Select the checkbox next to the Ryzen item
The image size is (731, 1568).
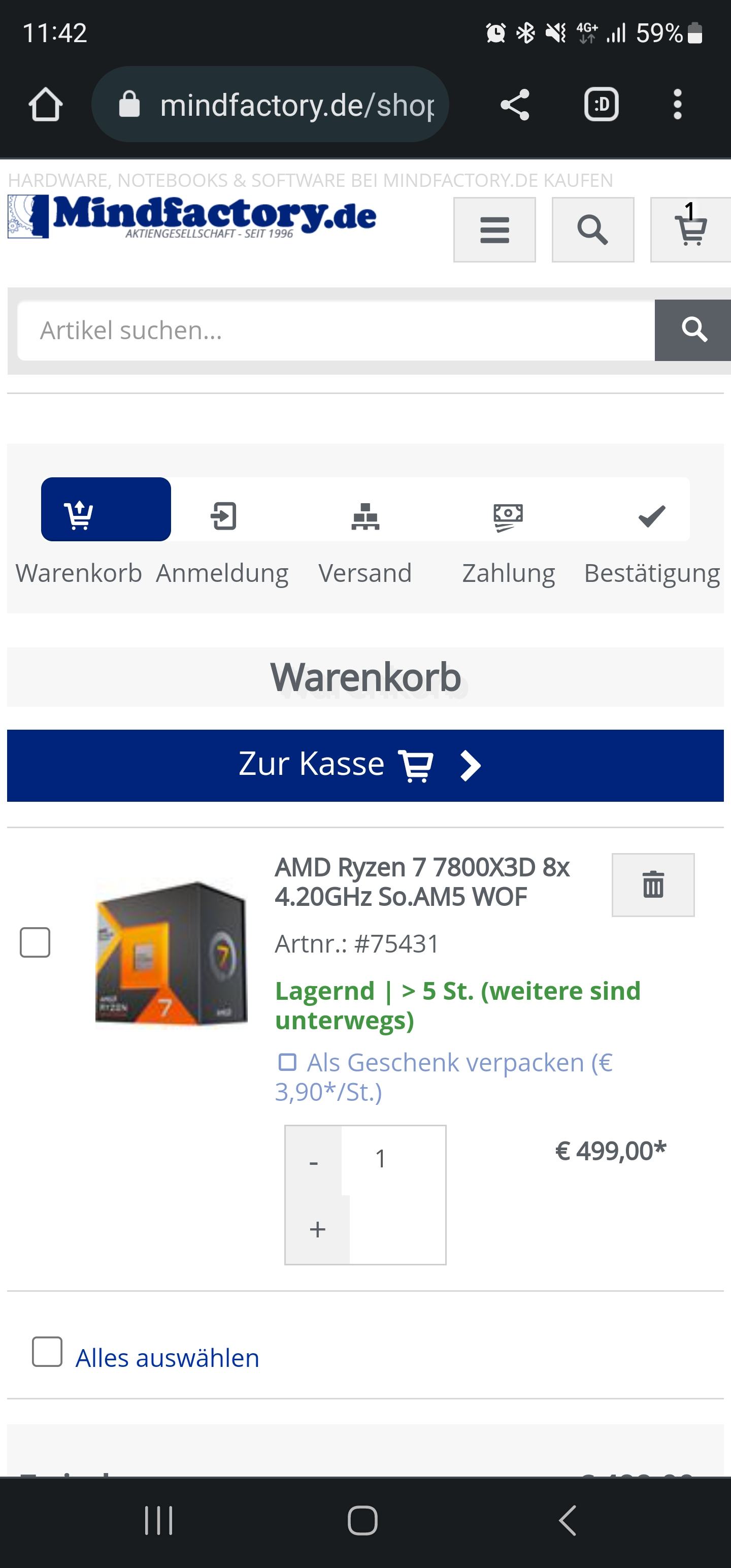click(x=36, y=943)
